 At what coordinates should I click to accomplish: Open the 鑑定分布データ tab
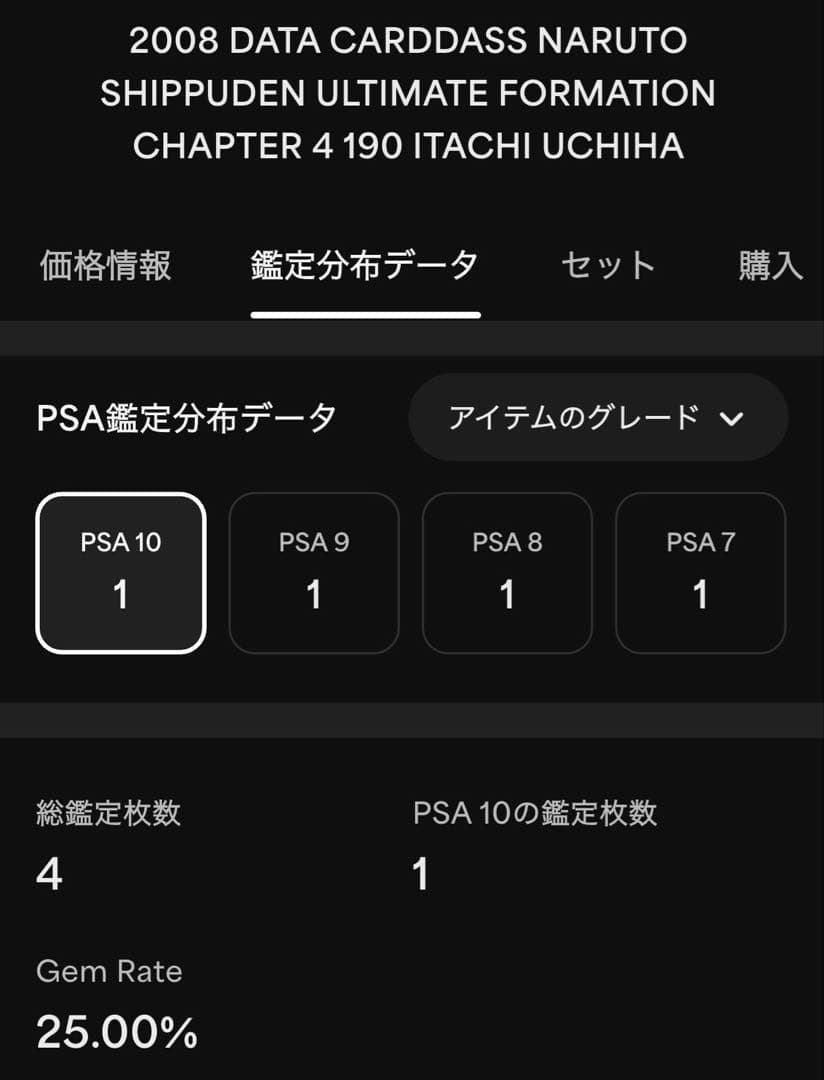pos(364,262)
